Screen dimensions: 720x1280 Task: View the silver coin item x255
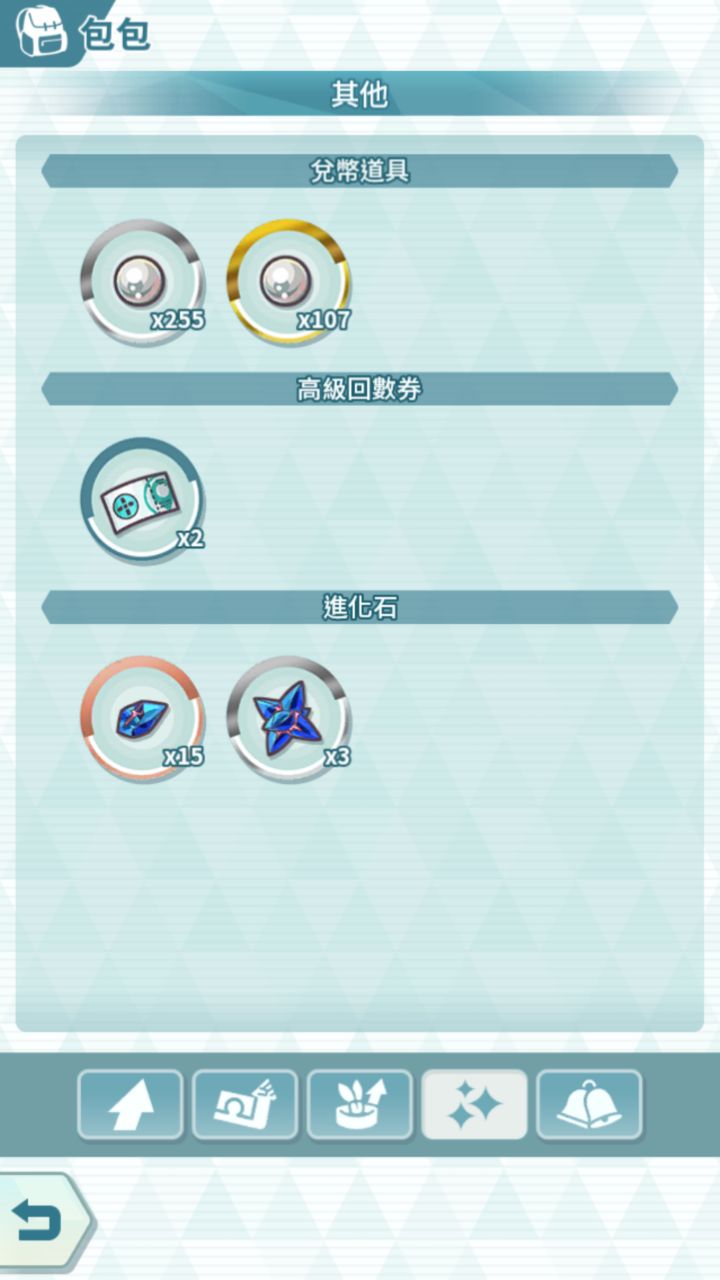coord(142,282)
